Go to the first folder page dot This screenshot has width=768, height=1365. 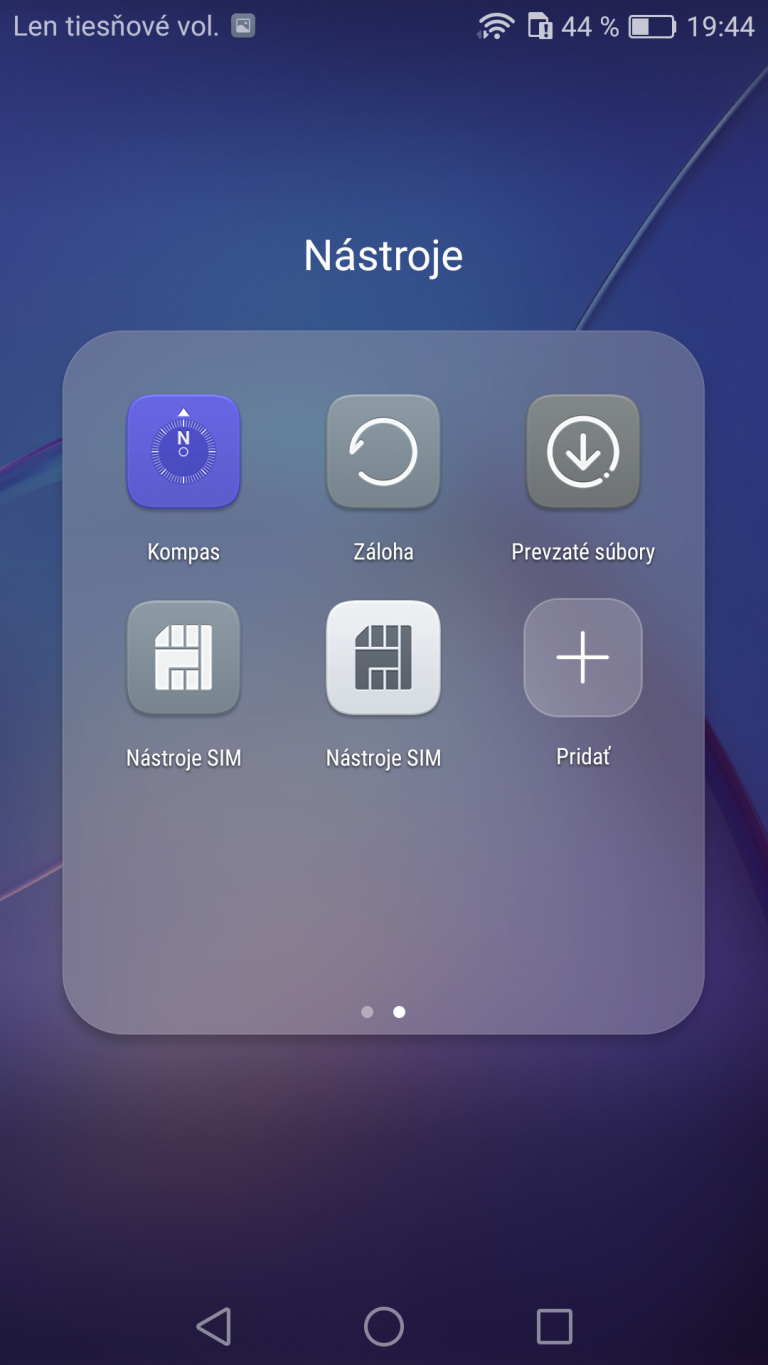[367, 1012]
